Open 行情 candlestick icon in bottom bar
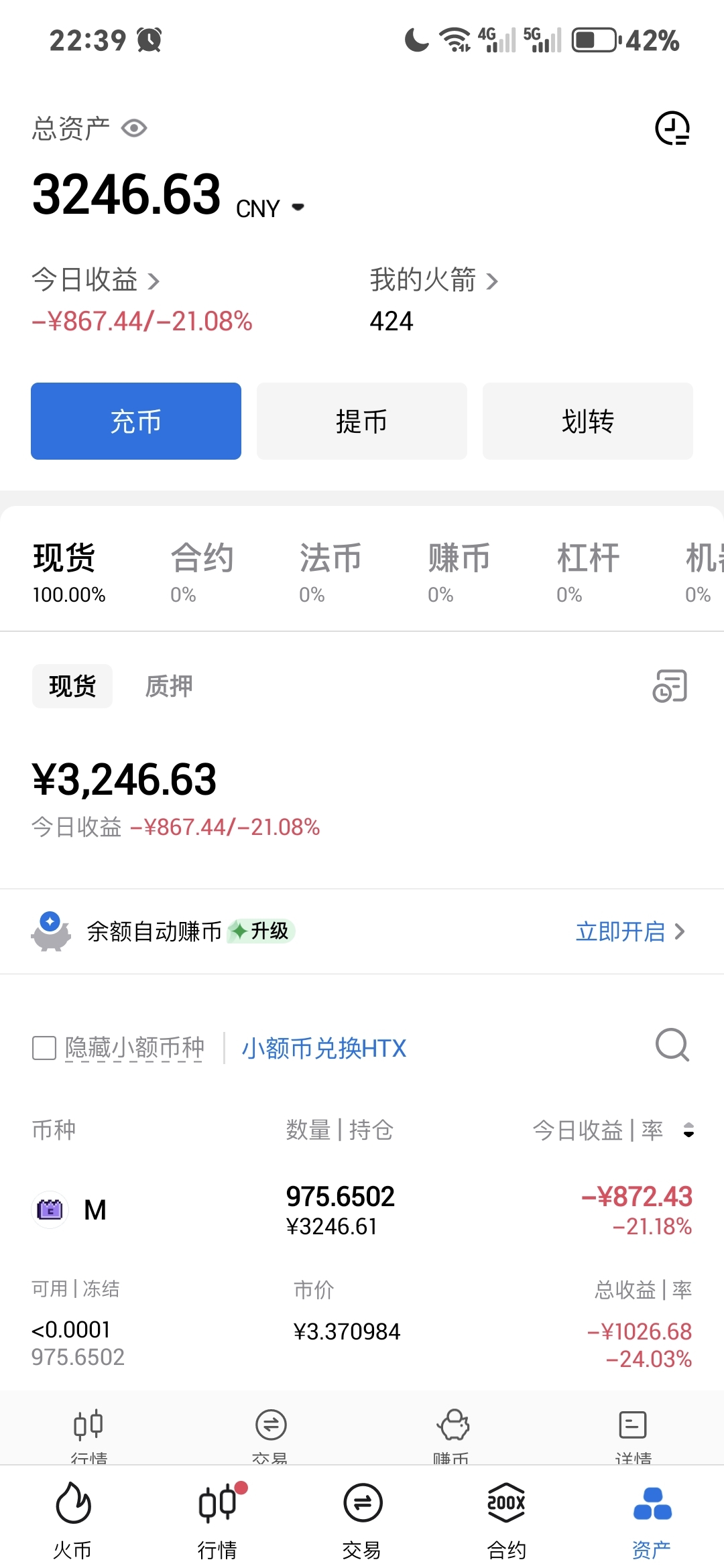This screenshot has height=1568, width=724. (217, 1504)
